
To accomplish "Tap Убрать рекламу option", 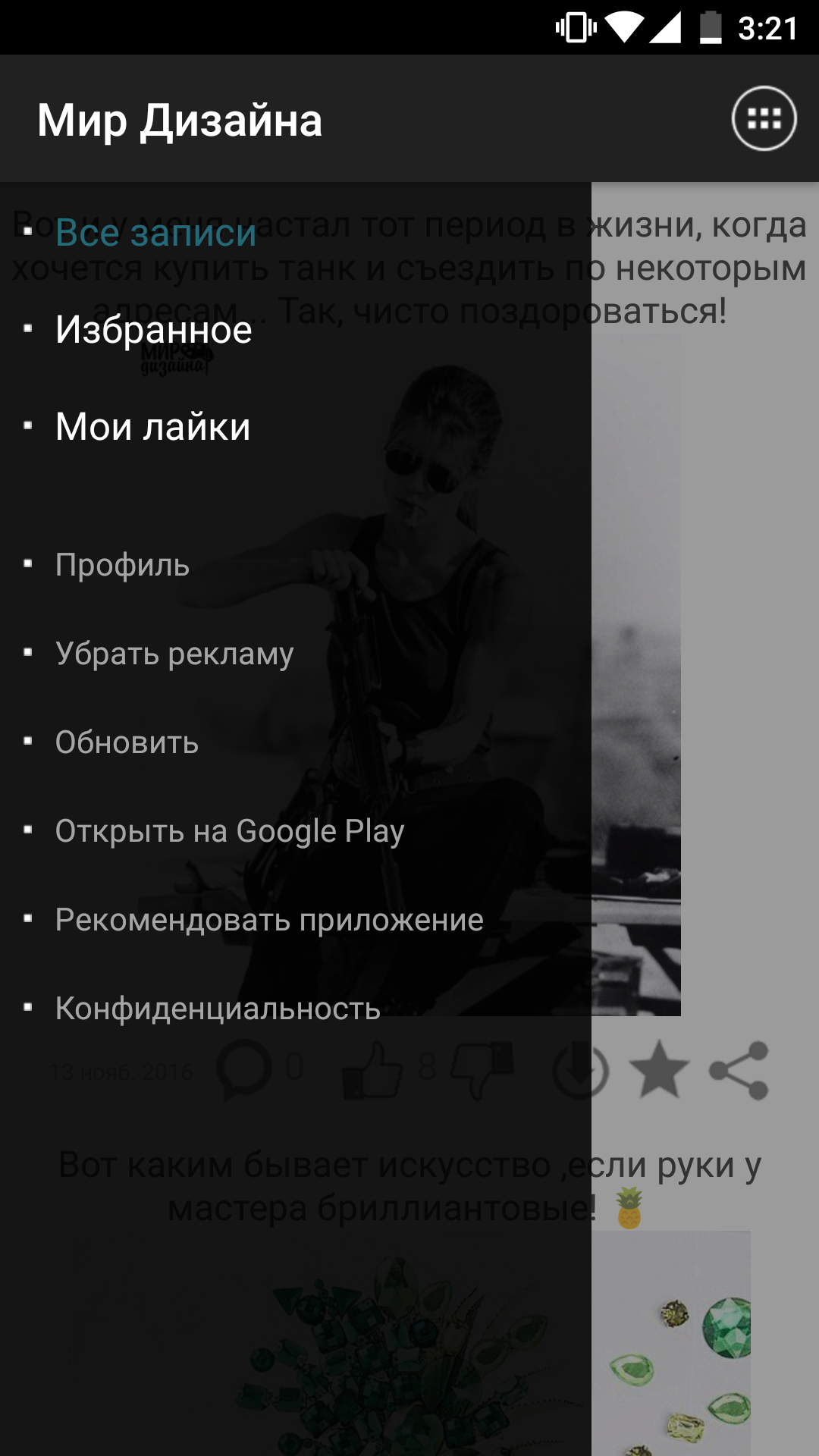I will point(174,654).
